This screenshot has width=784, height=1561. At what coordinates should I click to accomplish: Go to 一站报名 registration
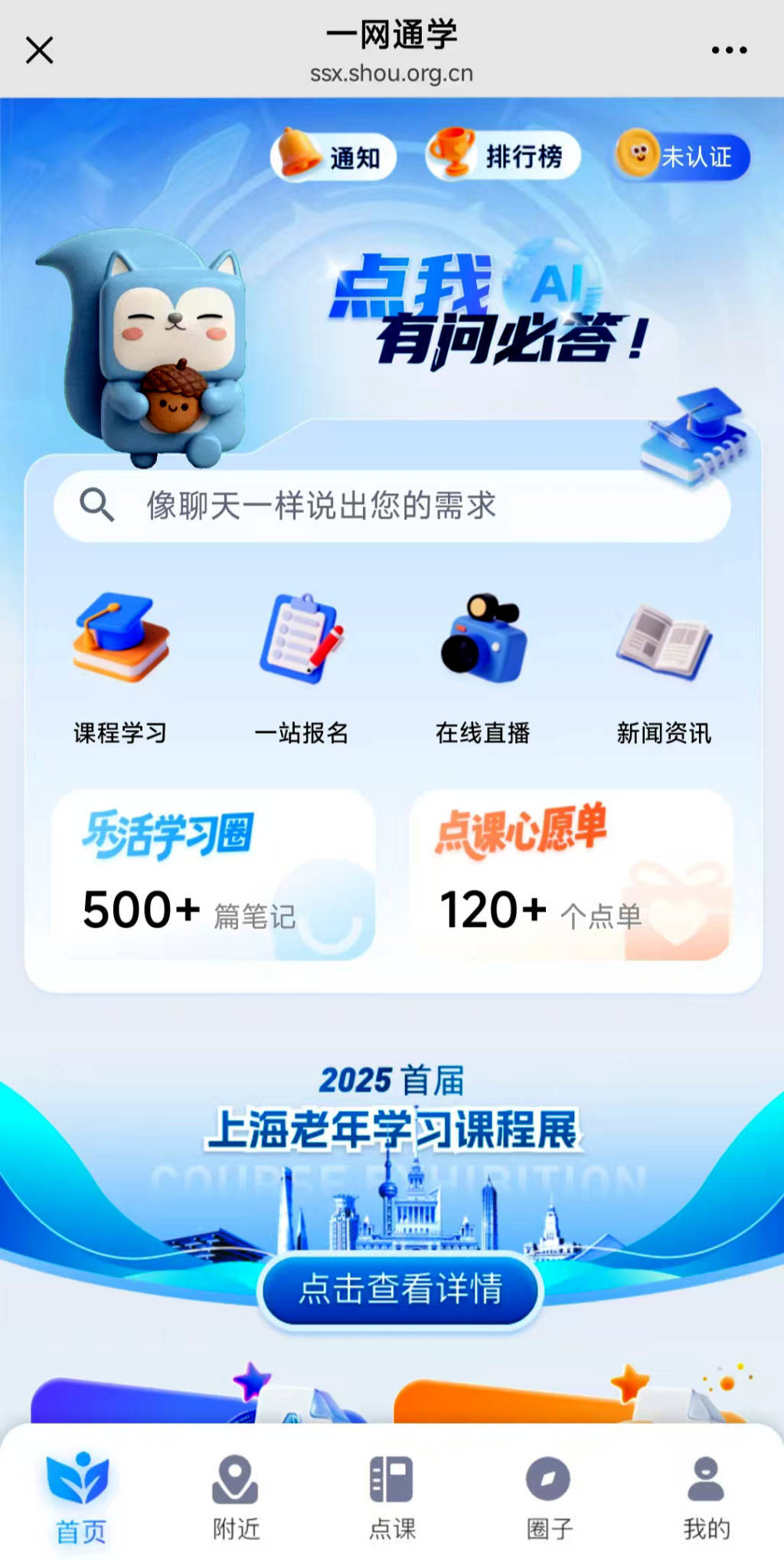point(302,668)
